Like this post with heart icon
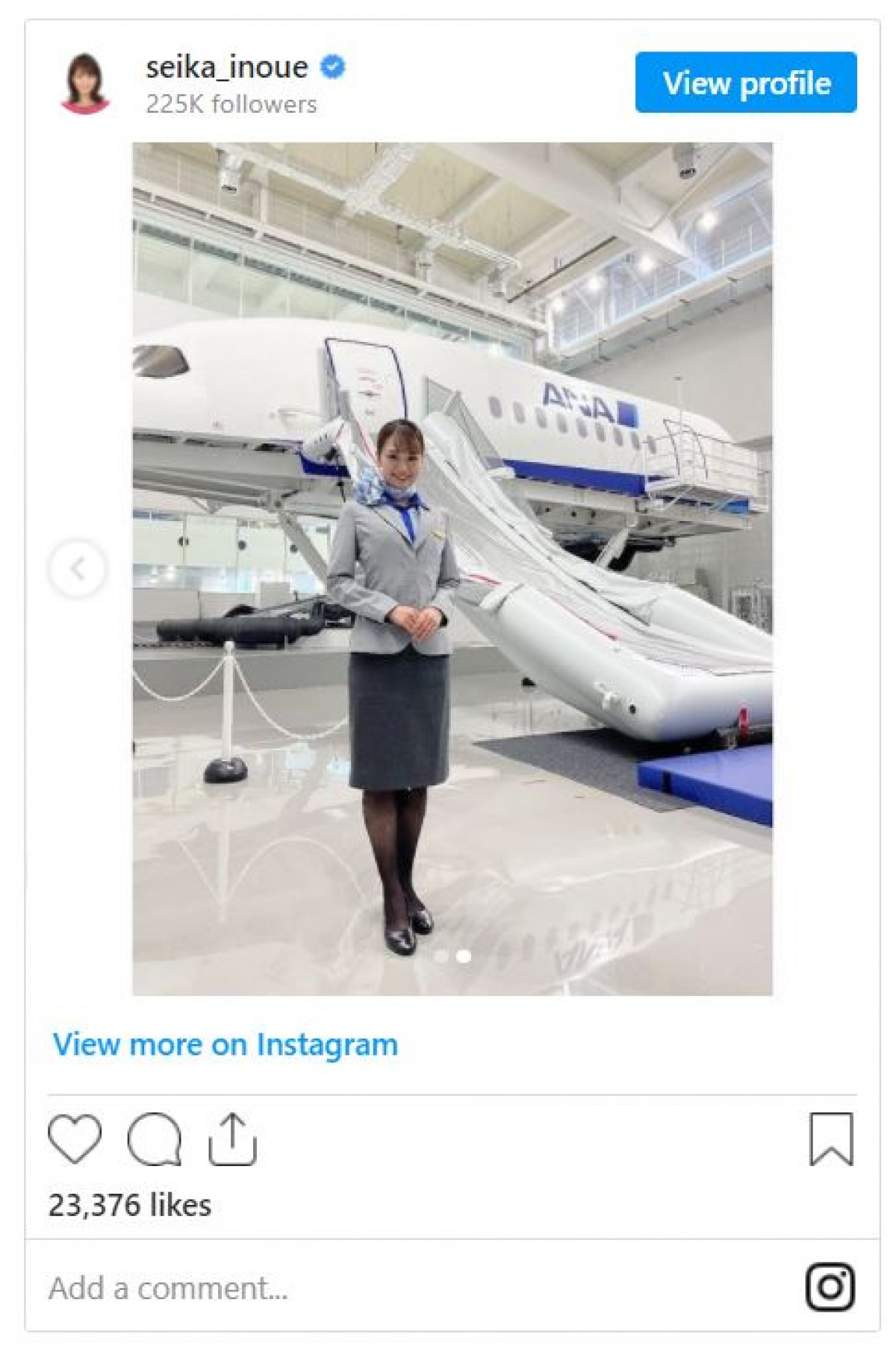896x1349 pixels. pyautogui.click(x=75, y=1138)
